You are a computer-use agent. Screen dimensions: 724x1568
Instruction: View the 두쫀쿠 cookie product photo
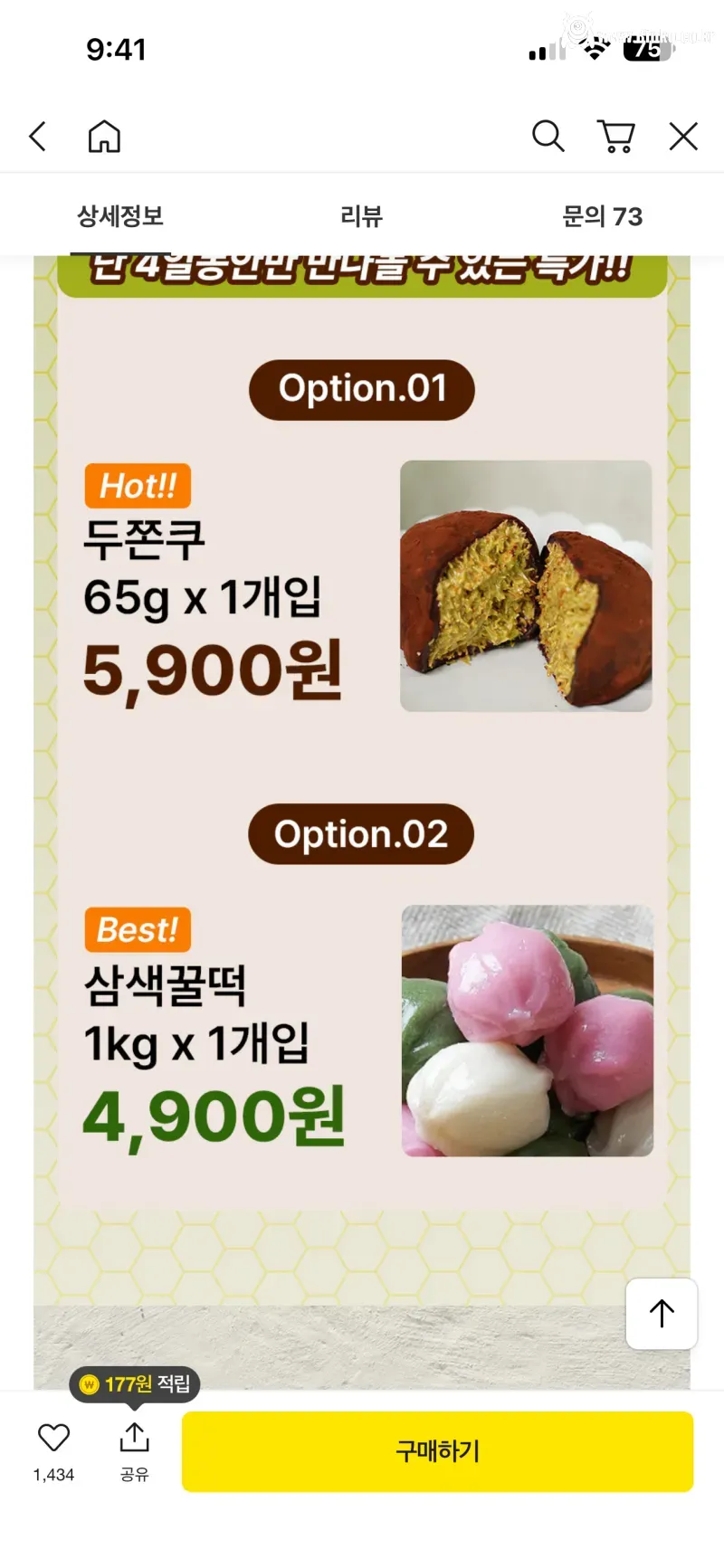[x=526, y=585]
